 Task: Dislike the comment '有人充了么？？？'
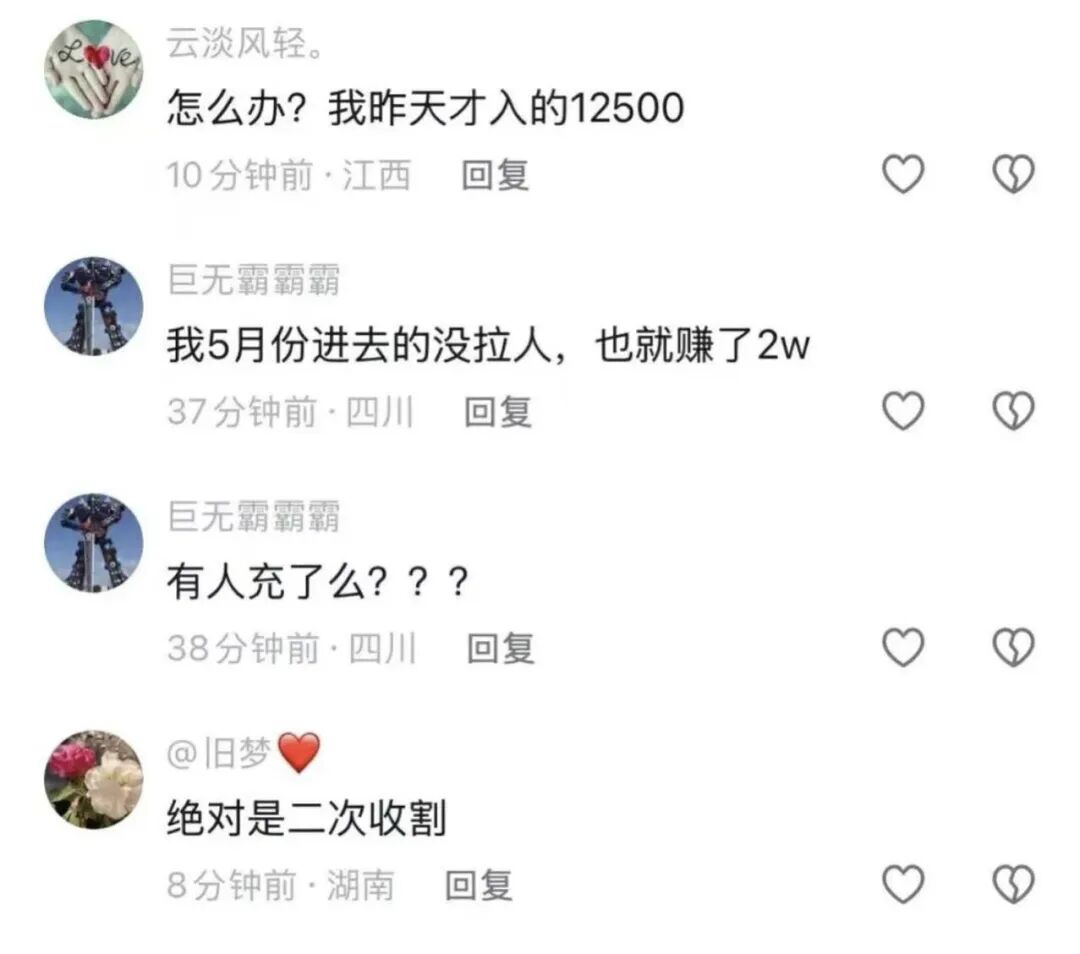coord(1013,648)
